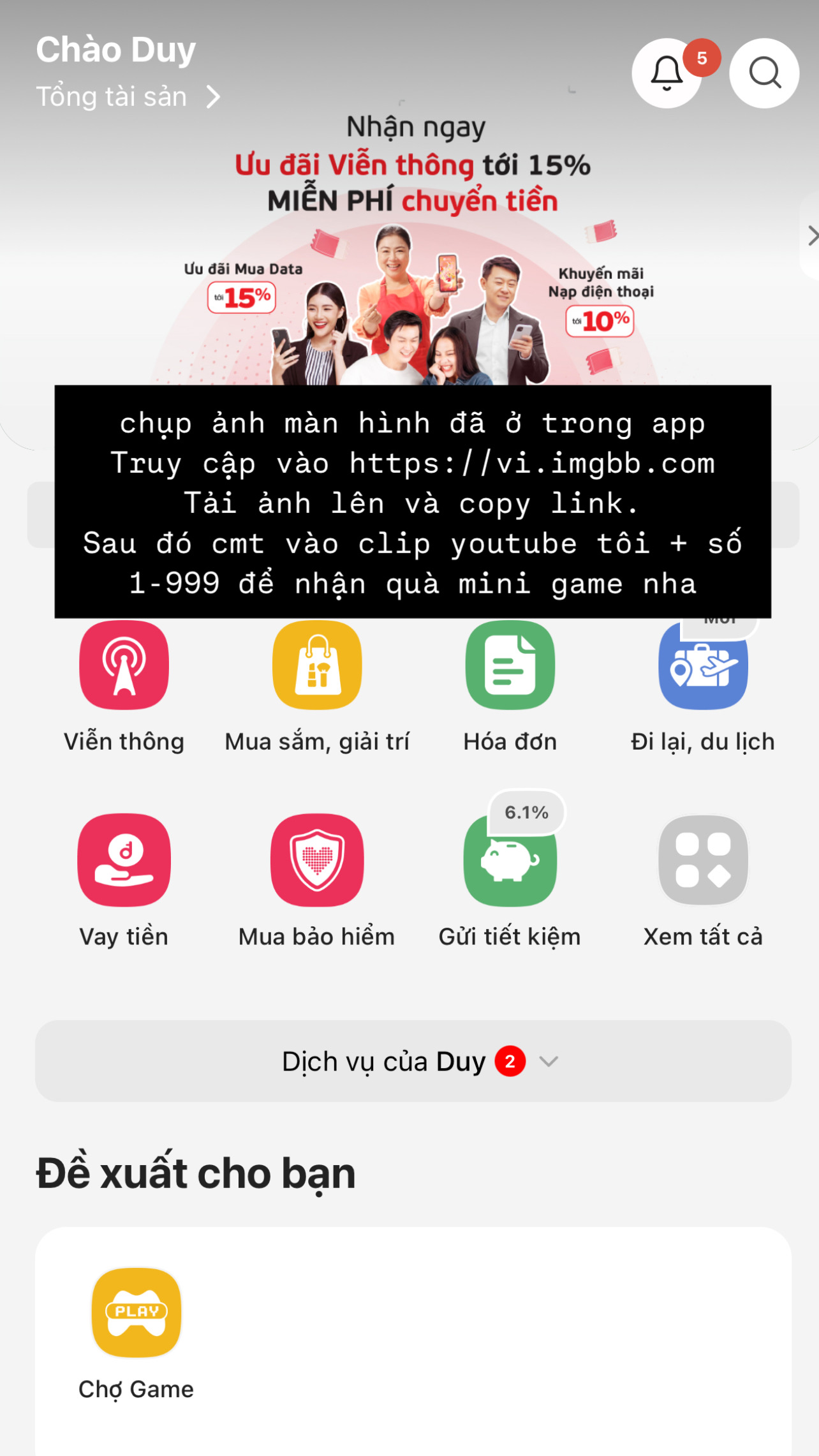Open Hóa đơn bill payments

click(x=510, y=665)
